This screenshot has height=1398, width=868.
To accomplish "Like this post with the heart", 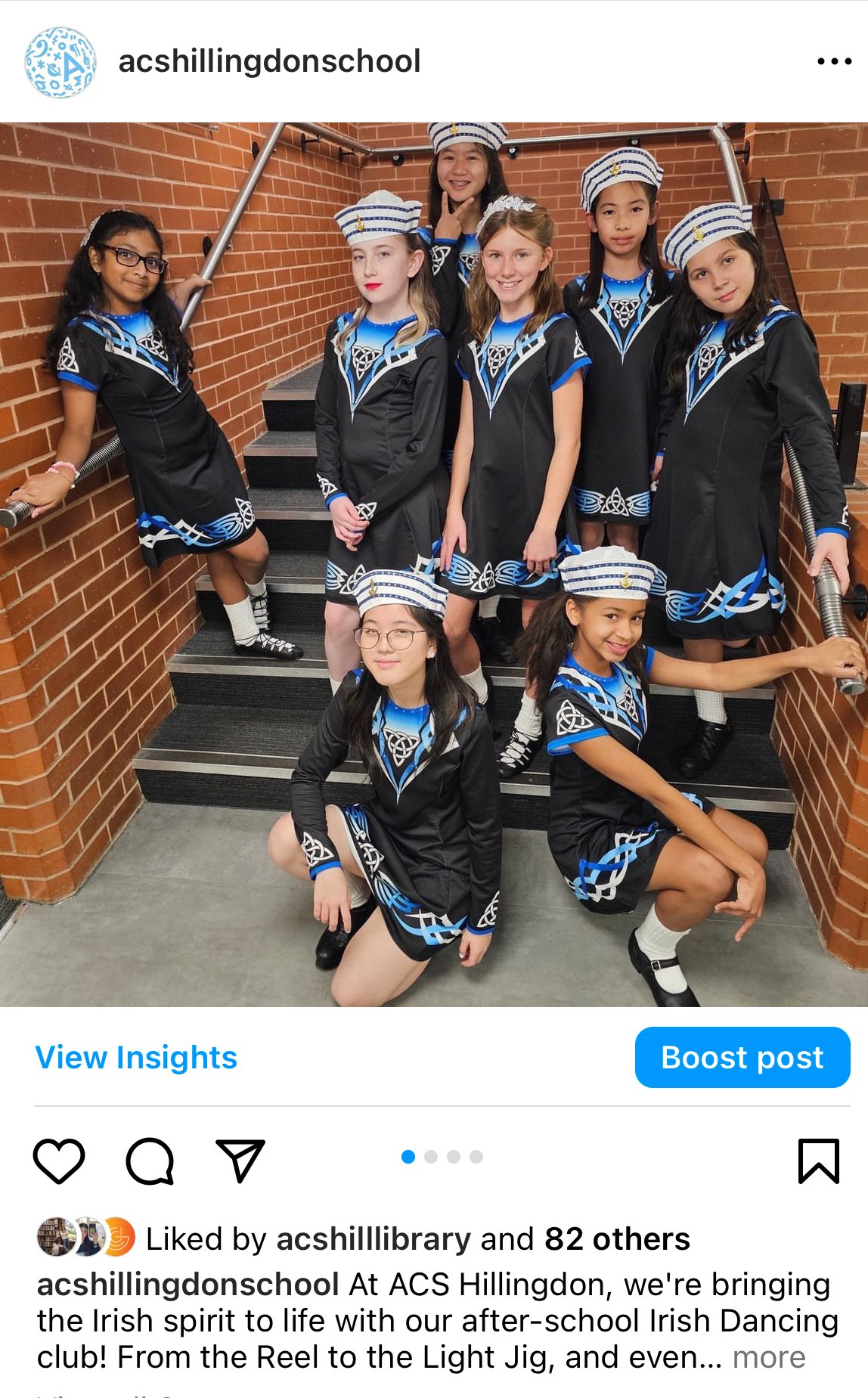I will click(x=59, y=1160).
